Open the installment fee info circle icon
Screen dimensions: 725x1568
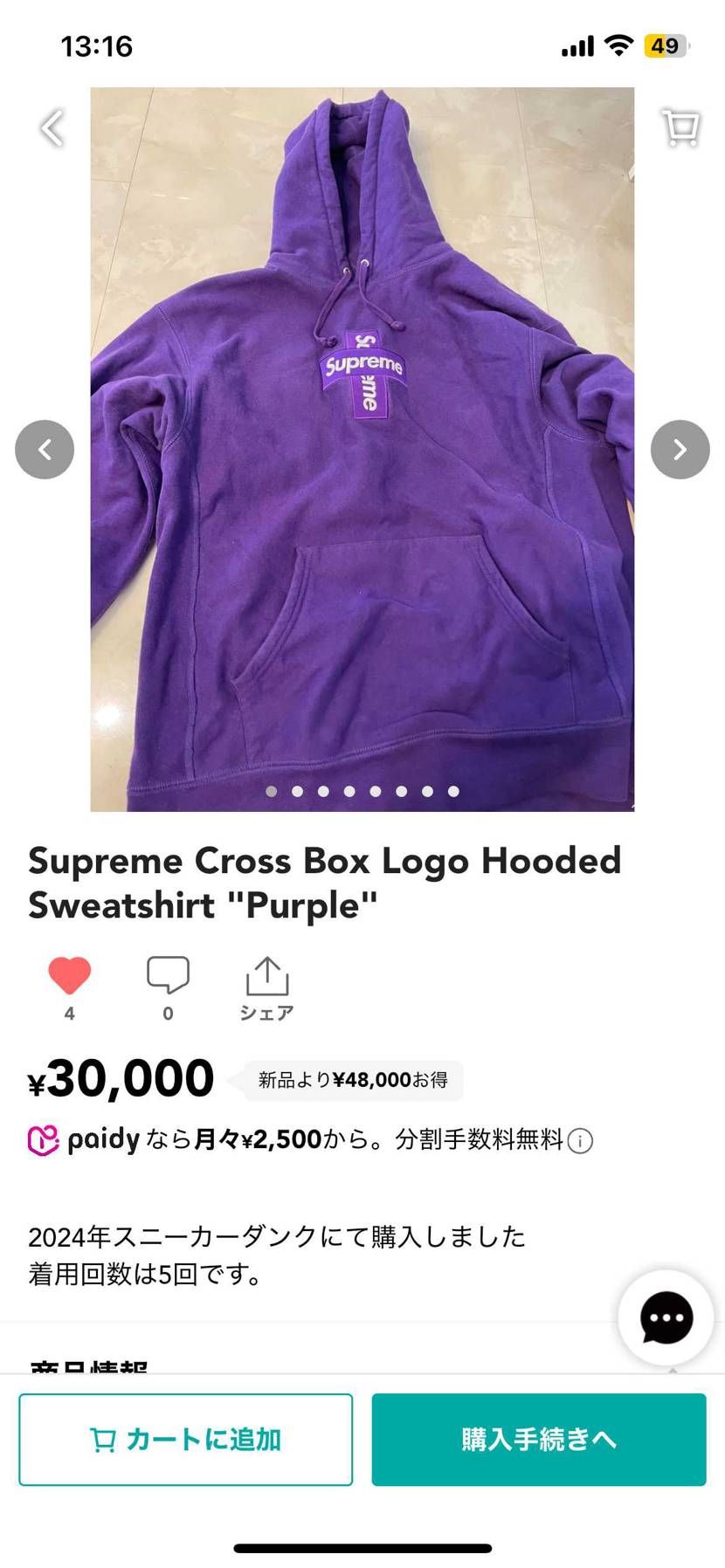pyautogui.click(x=580, y=1140)
